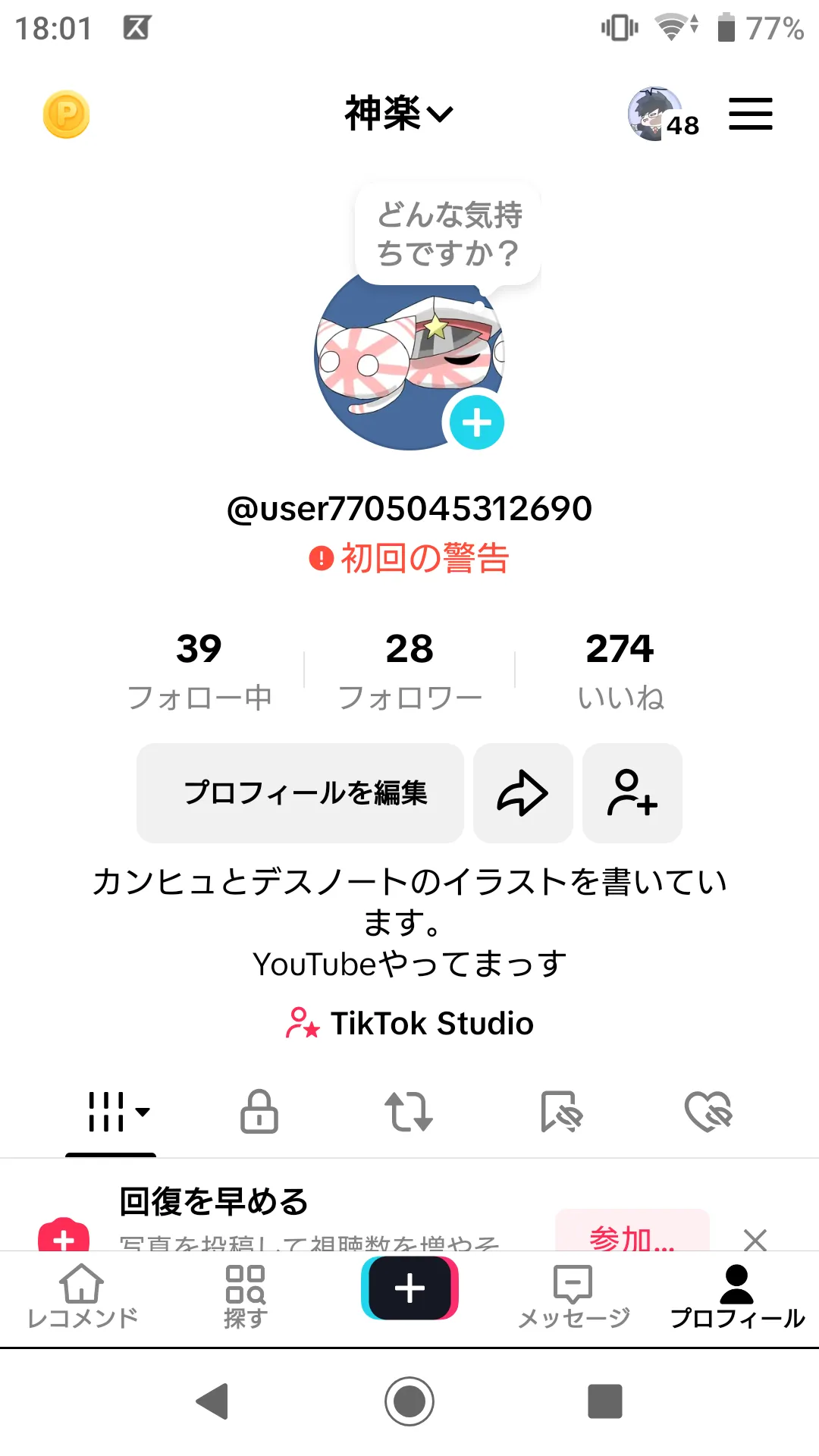Switch to the private videos lock tab
This screenshot has width=819, height=1456.
point(259,1112)
